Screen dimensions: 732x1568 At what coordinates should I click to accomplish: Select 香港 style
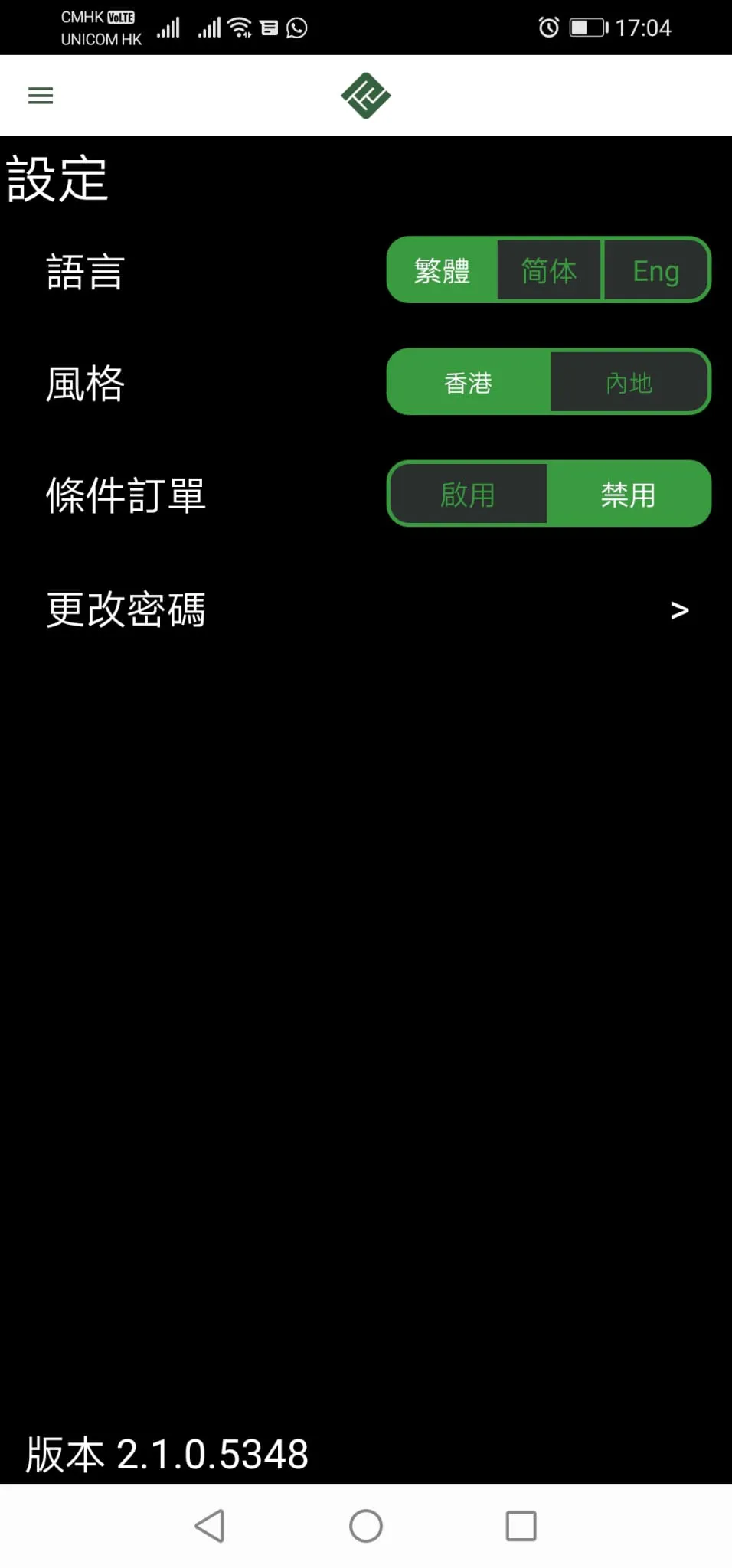pos(468,383)
